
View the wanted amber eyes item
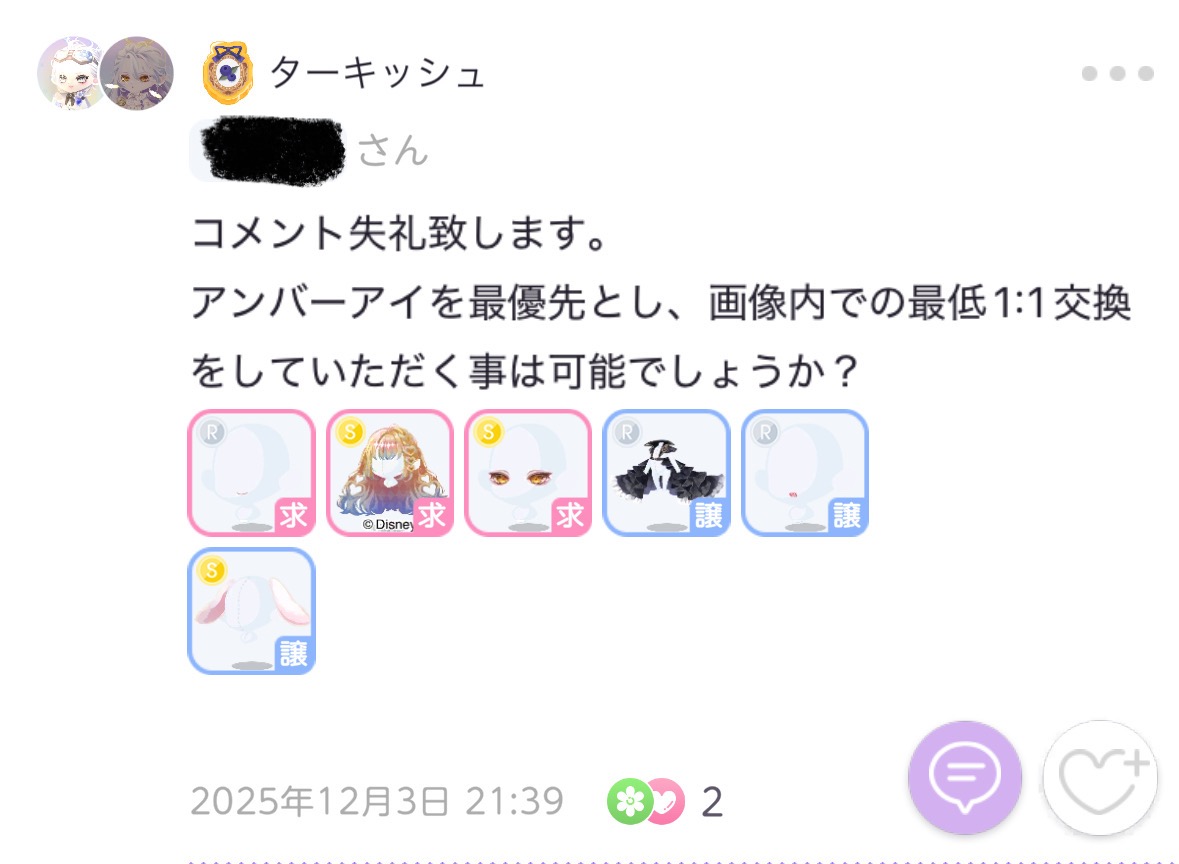[x=528, y=473]
